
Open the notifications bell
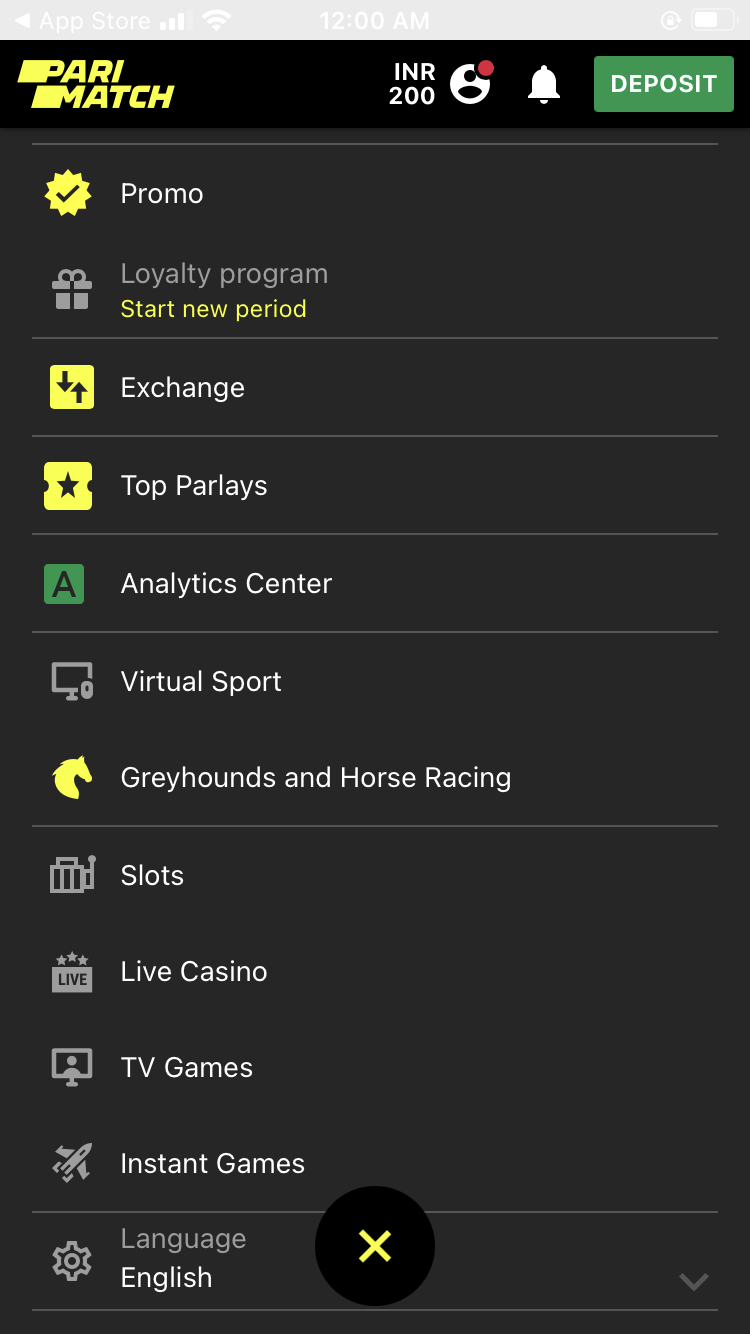coord(543,85)
